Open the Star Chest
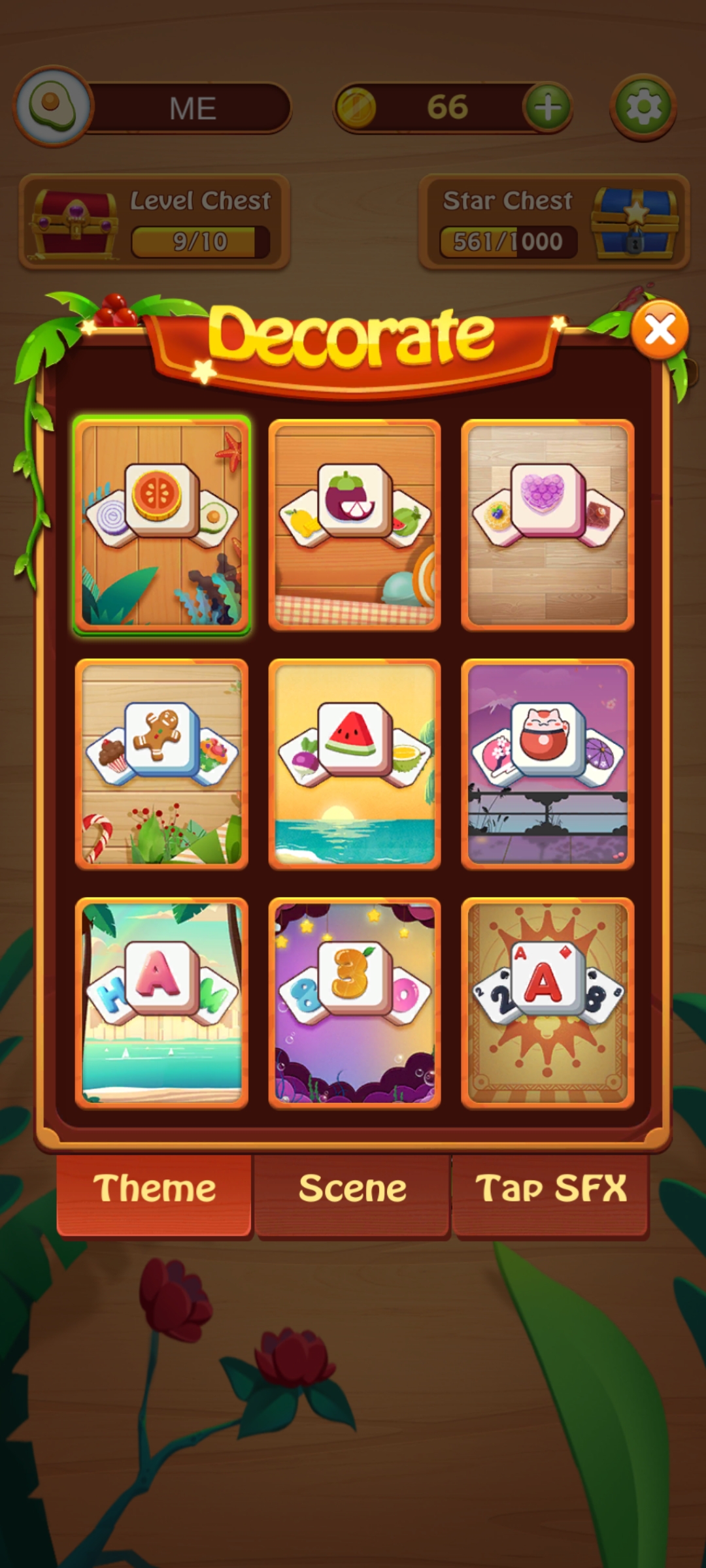Screen dimensions: 706x1568 point(554,221)
